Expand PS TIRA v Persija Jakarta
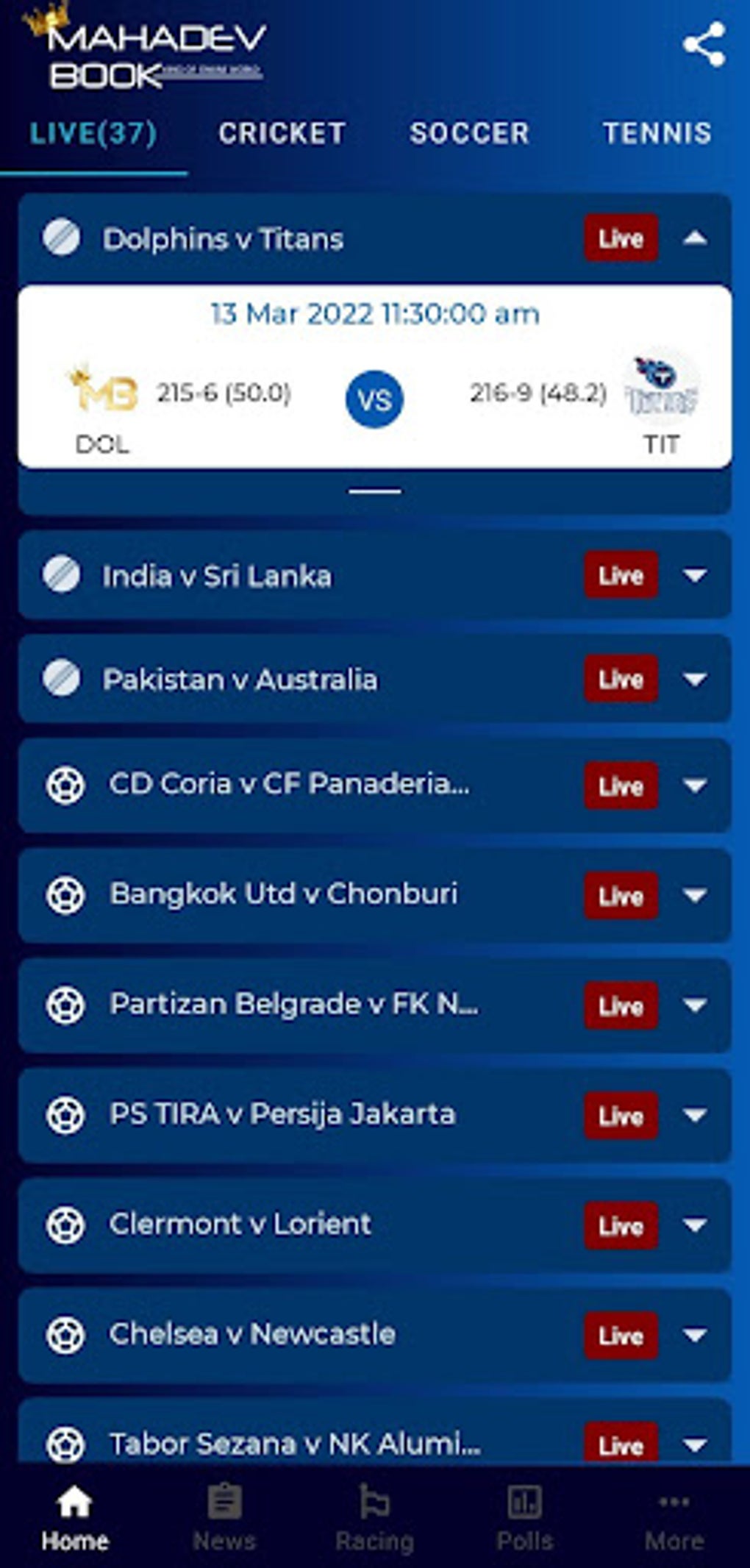 coord(695,1115)
